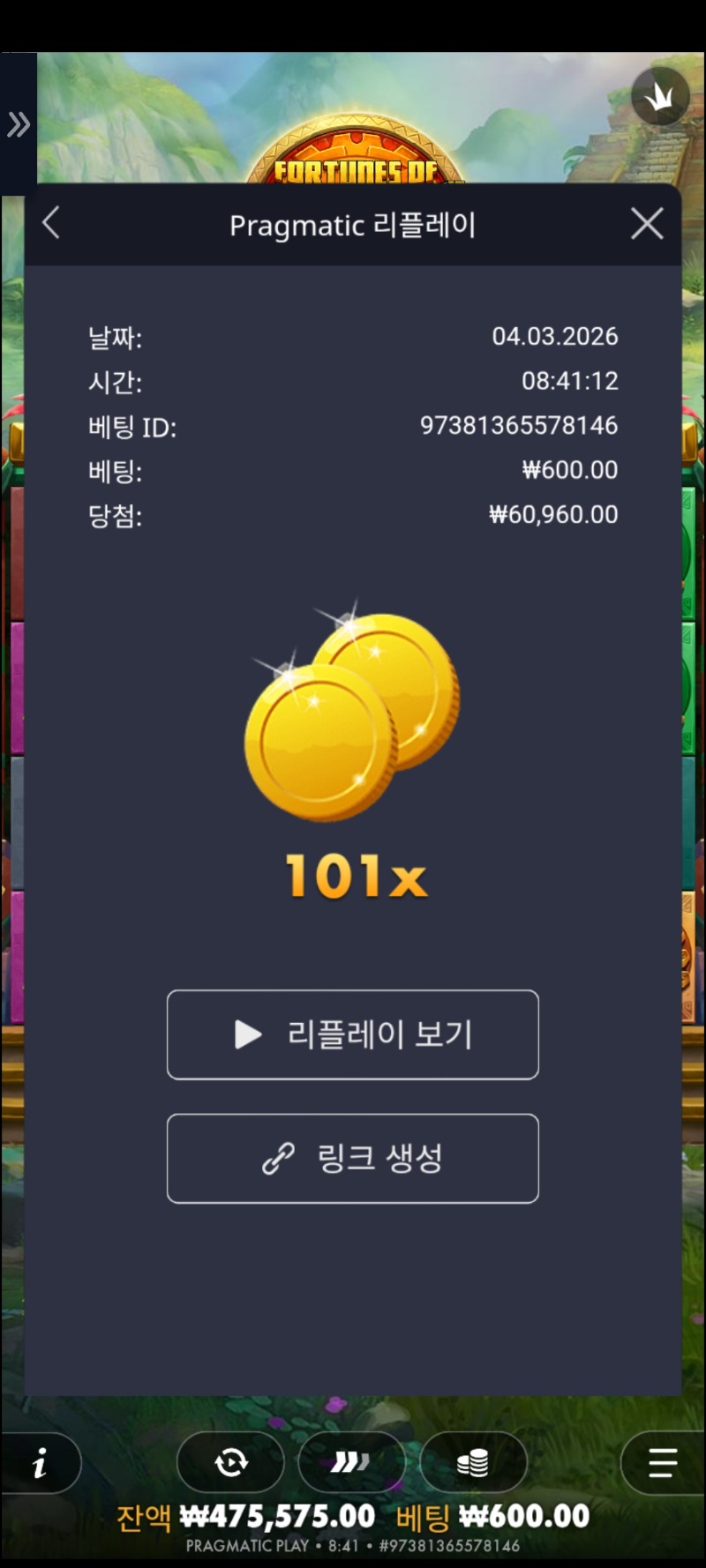This screenshot has width=706, height=1568.
Task: Open the hamburger menu
Action: point(662,1463)
